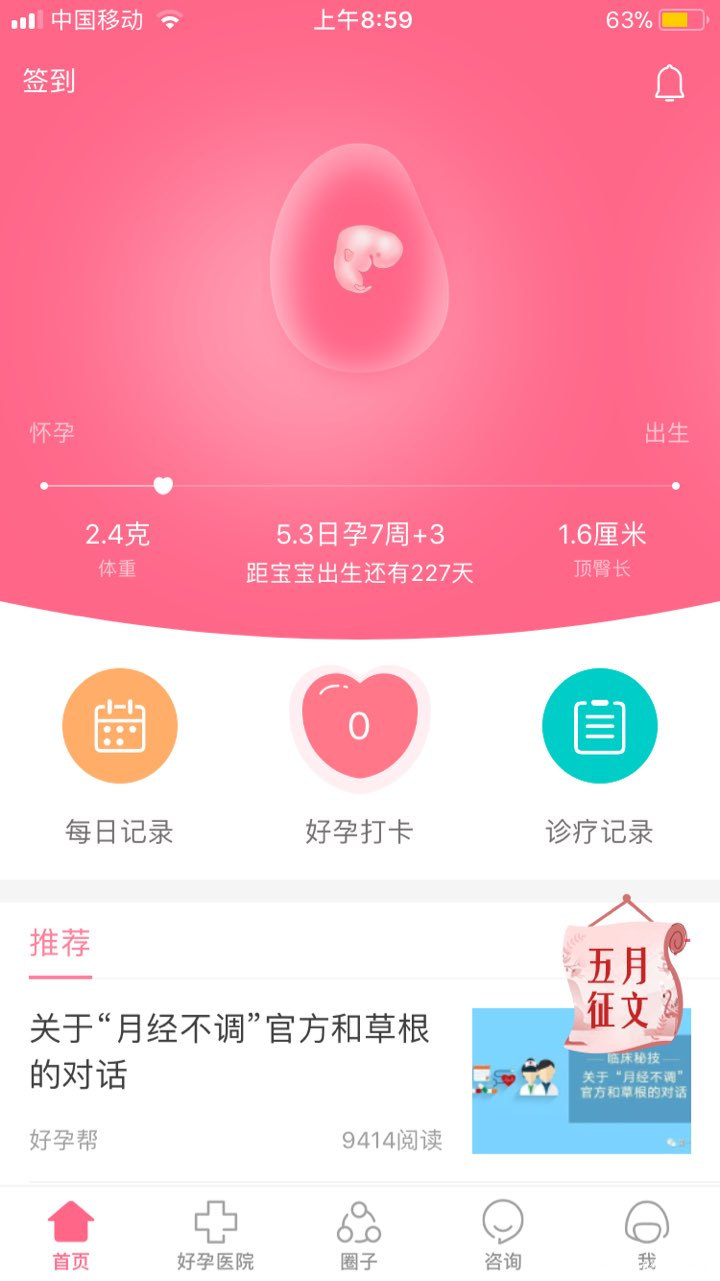Image resolution: width=720 pixels, height=1281 pixels.
Task: Tap 距宝宝出生还有227天 countdown text
Action: [x=360, y=568]
